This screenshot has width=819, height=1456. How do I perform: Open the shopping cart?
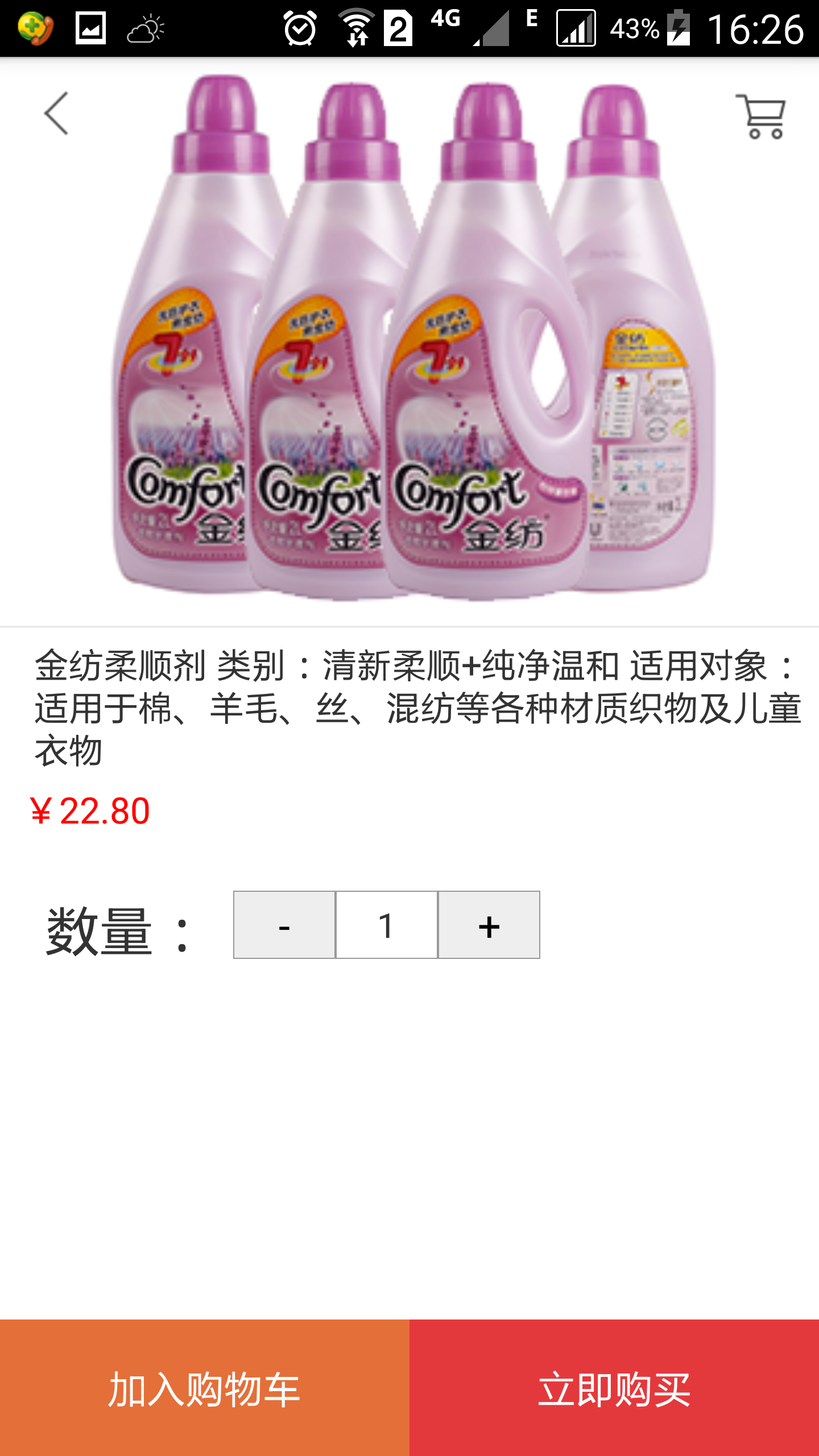(x=761, y=117)
